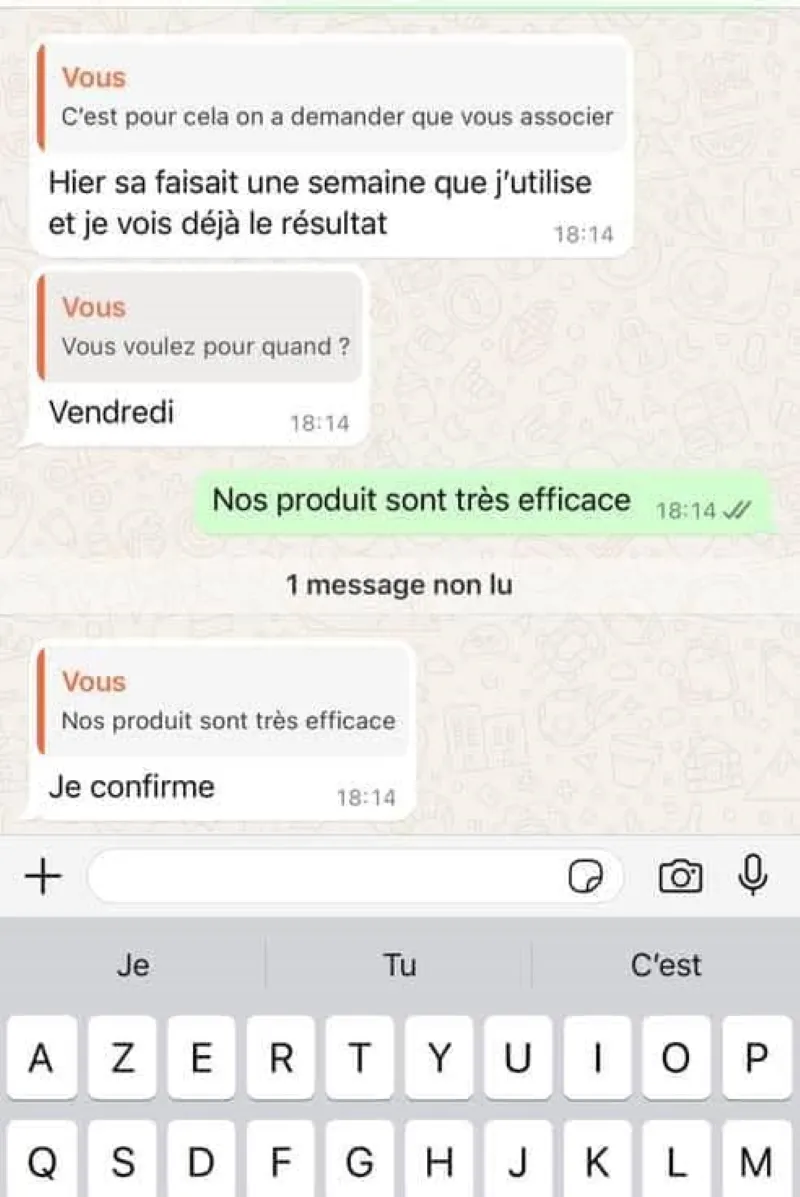The height and width of the screenshot is (1197, 800).
Task: Hit the M key on keyboard
Action: point(757,1162)
